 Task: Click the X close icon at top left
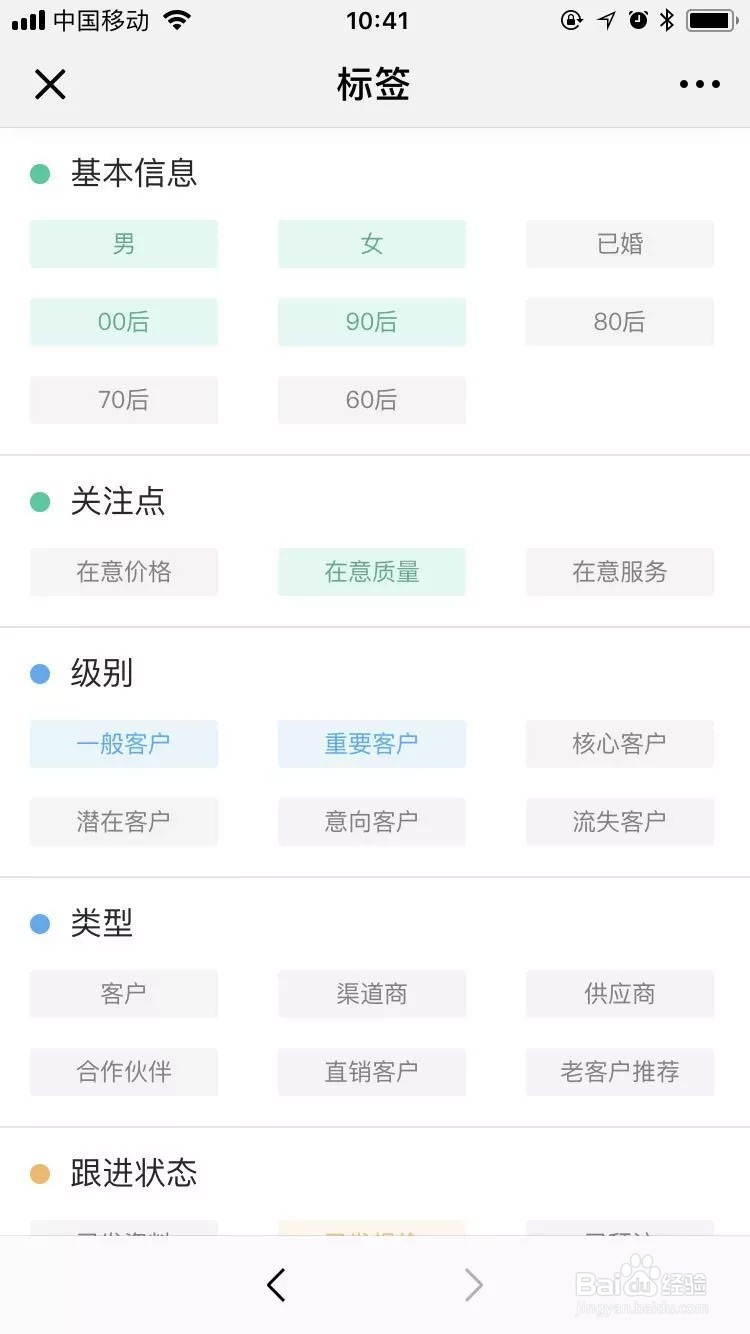click(x=50, y=84)
